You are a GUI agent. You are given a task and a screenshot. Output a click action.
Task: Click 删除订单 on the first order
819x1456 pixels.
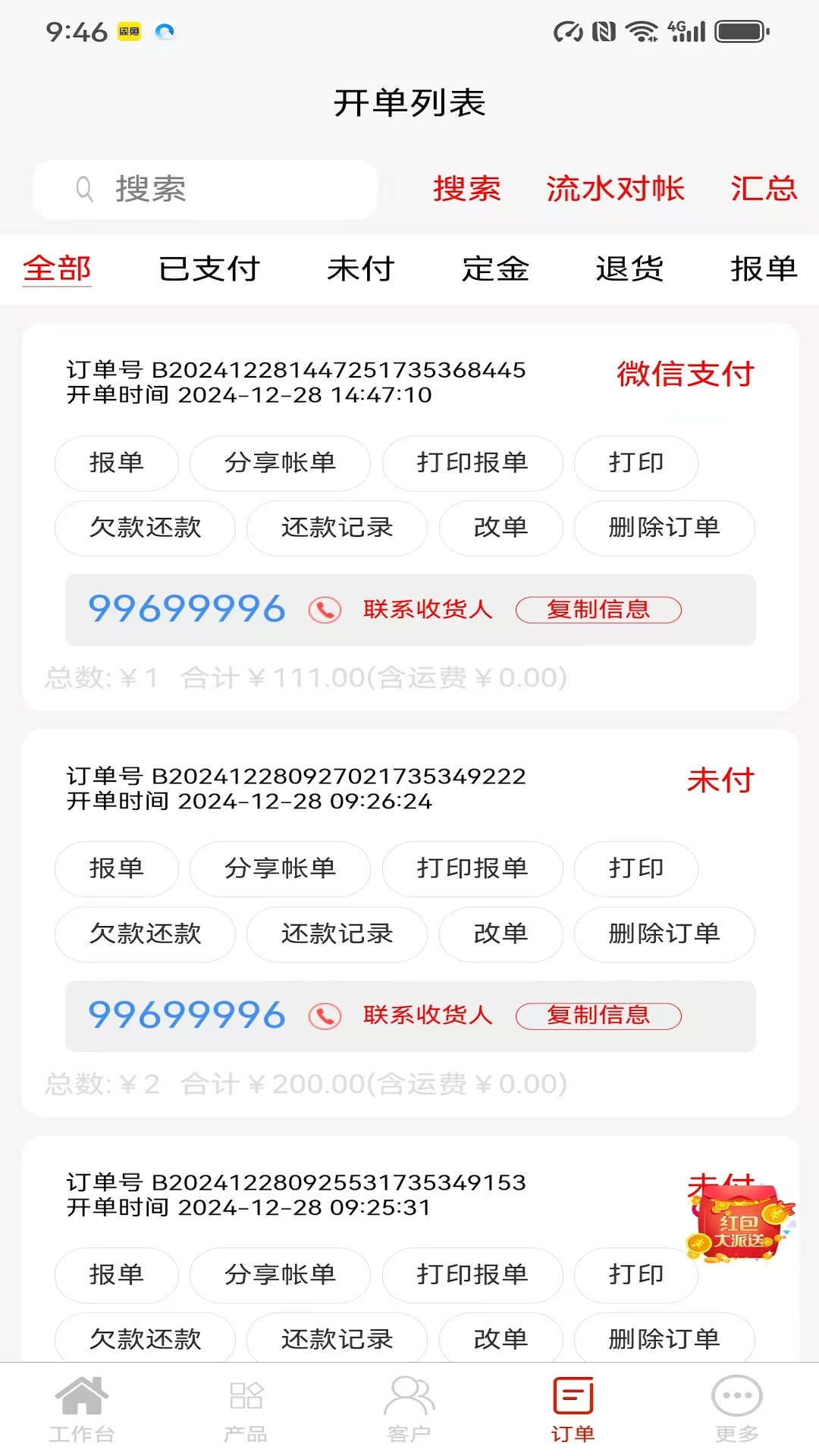click(x=664, y=529)
